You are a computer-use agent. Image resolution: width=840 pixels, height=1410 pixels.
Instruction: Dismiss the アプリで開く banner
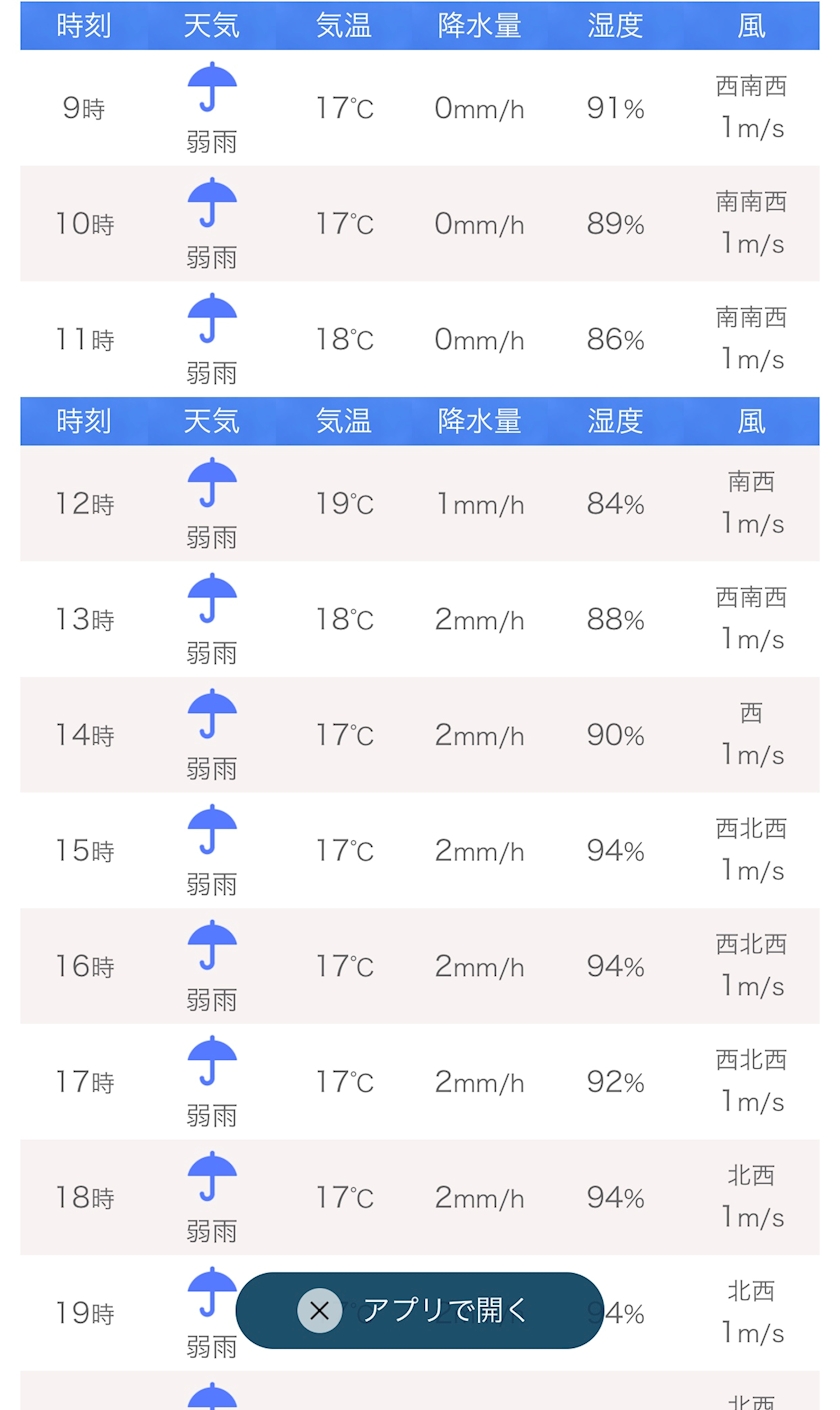click(x=319, y=1310)
